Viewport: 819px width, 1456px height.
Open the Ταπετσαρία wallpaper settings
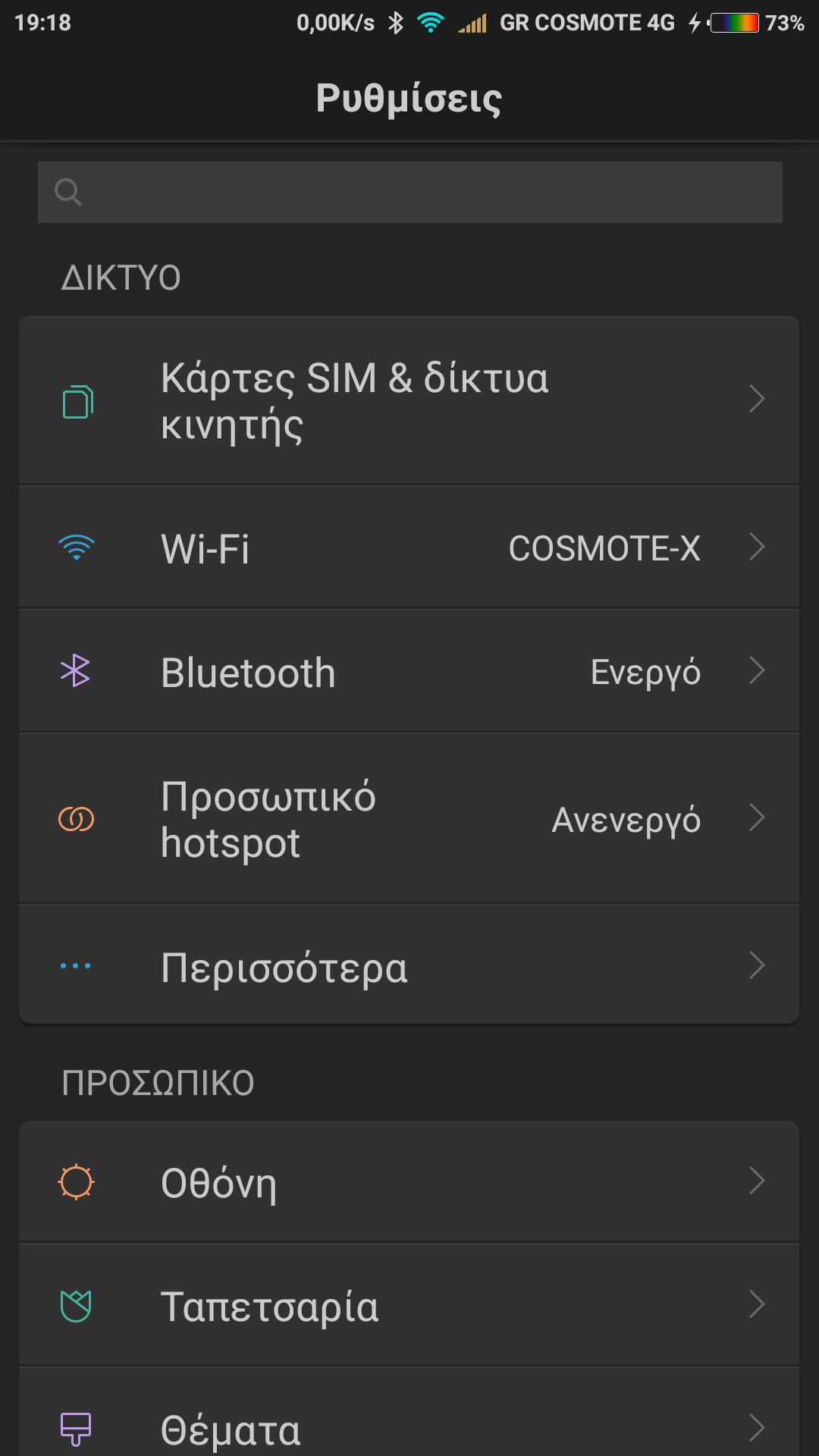(x=409, y=1306)
